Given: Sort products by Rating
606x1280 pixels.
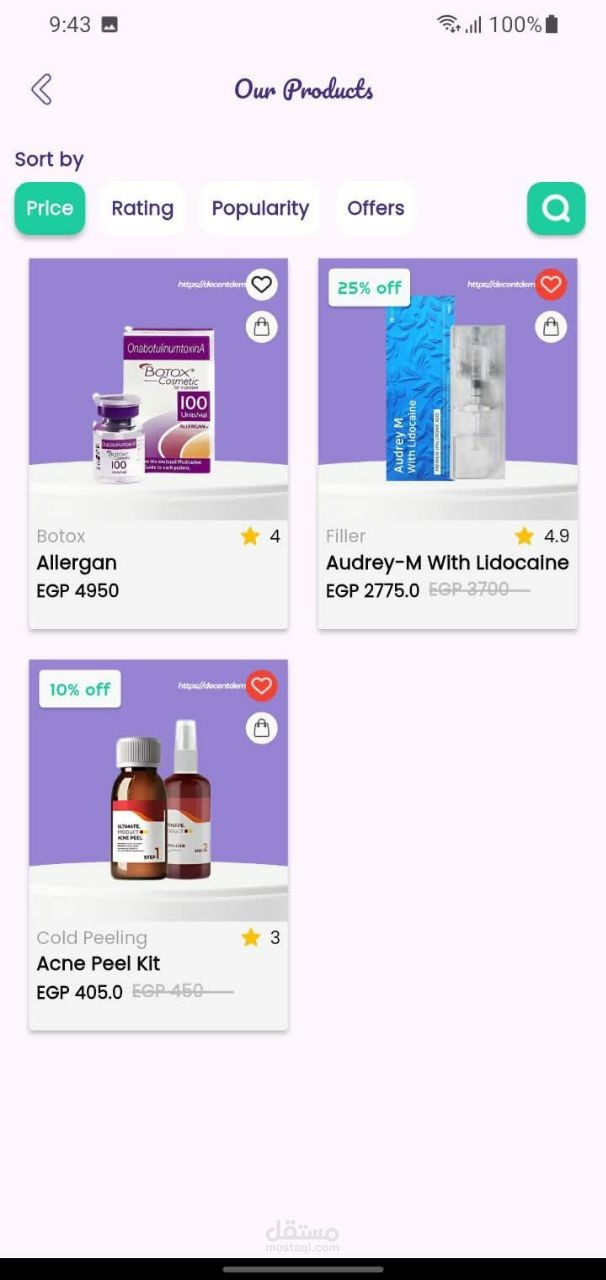Looking at the screenshot, I should tap(142, 208).
